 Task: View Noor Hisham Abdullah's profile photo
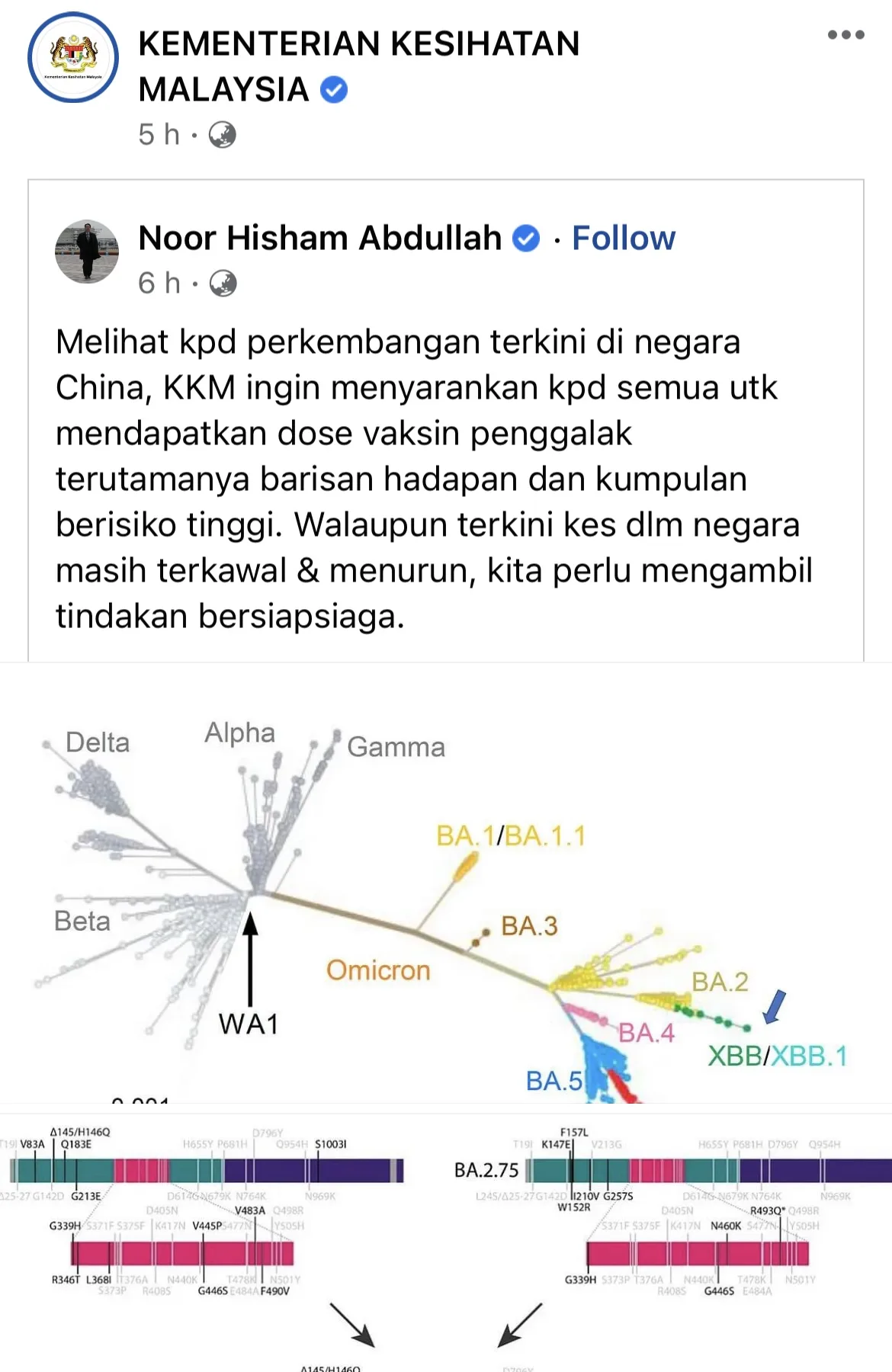click(87, 252)
